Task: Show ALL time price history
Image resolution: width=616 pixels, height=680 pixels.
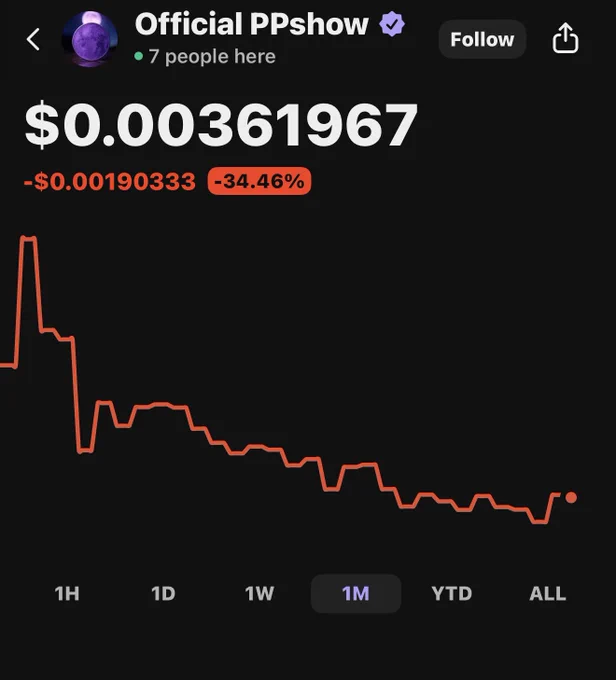Action: pos(548,594)
